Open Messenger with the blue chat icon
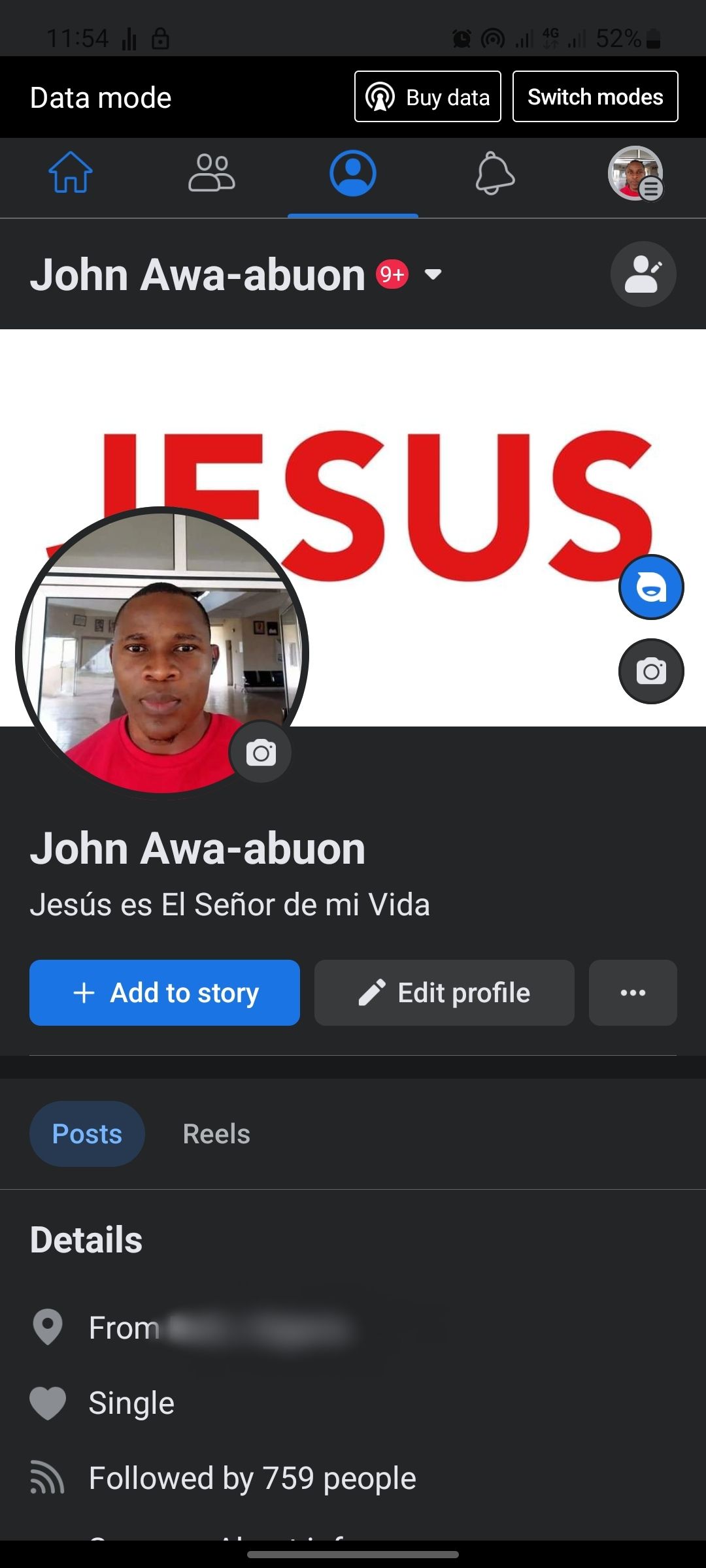Screen dimensions: 706x1568 click(651, 587)
